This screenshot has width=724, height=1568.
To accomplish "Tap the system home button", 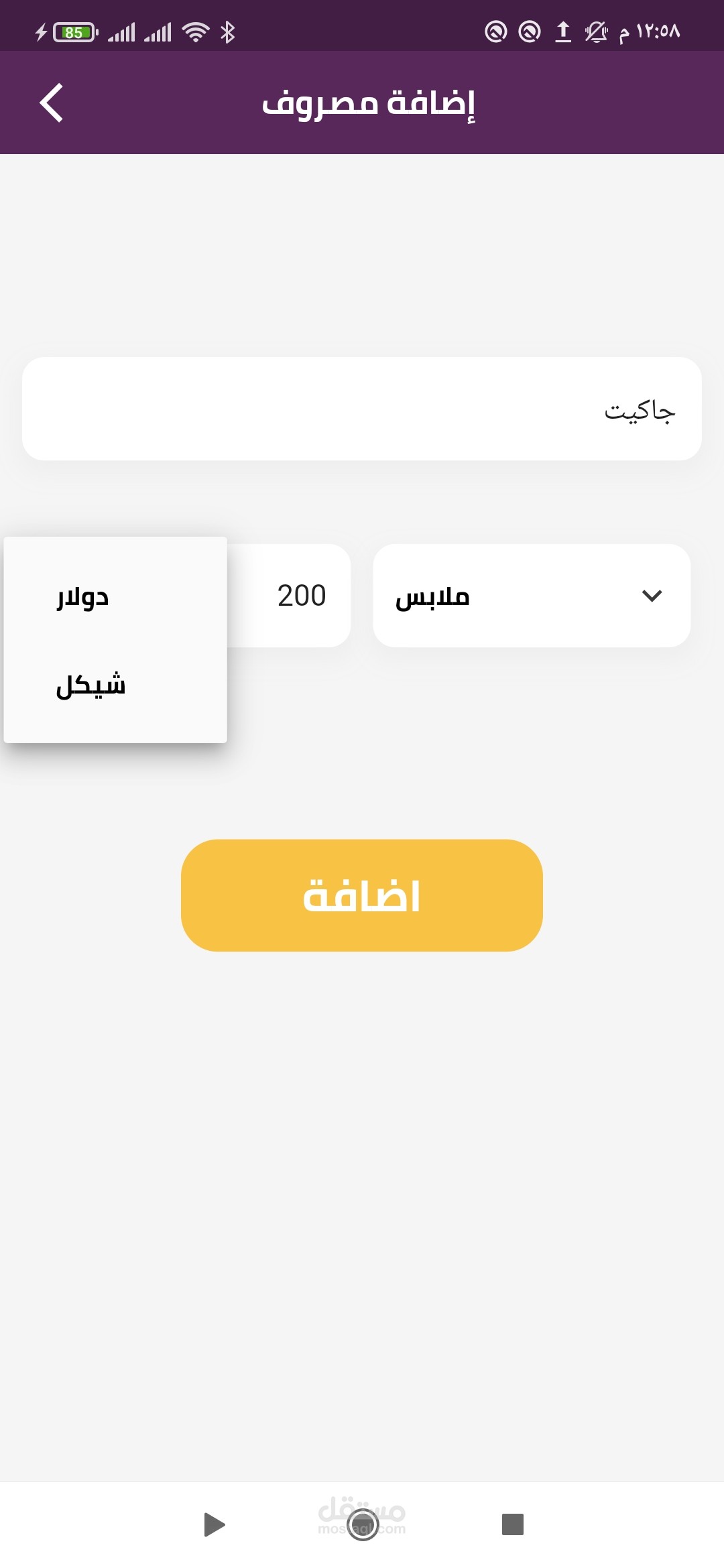I will click(x=363, y=1525).
